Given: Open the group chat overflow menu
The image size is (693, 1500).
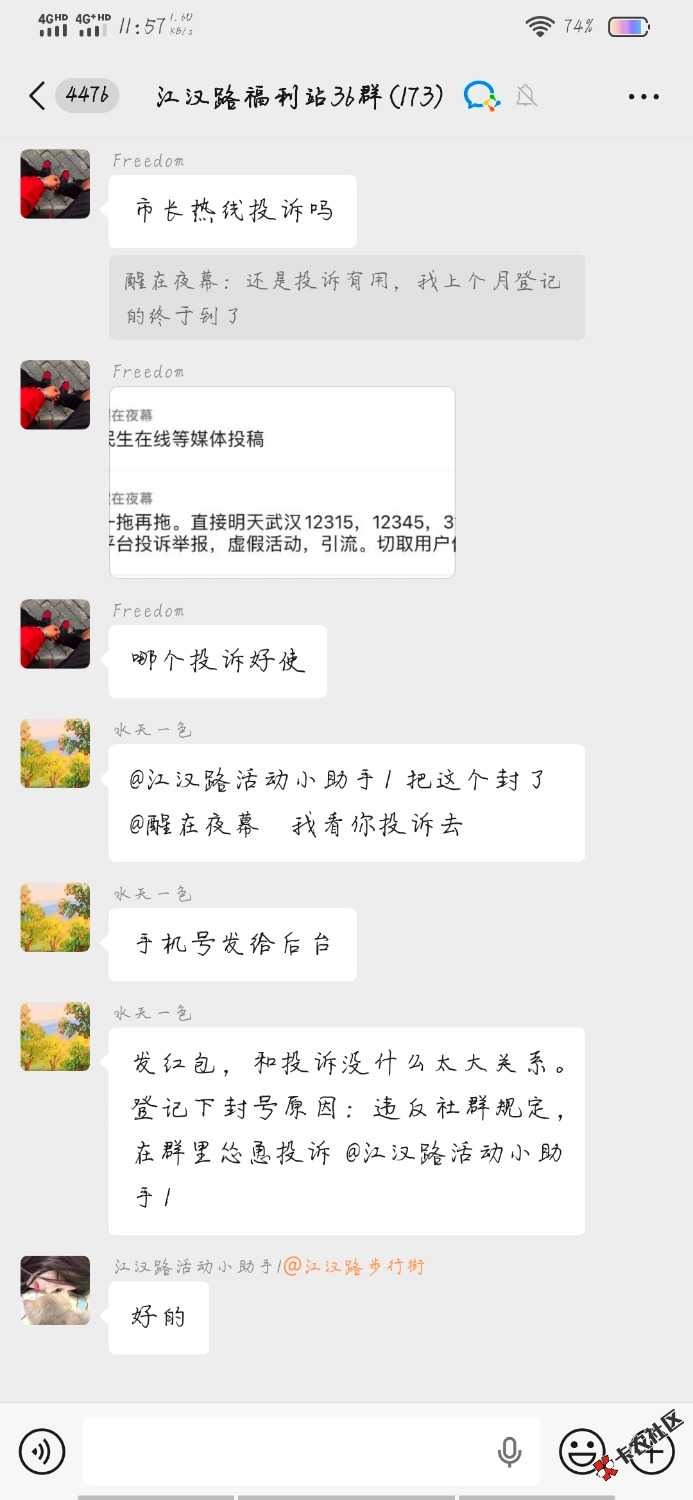Looking at the screenshot, I should click(643, 97).
